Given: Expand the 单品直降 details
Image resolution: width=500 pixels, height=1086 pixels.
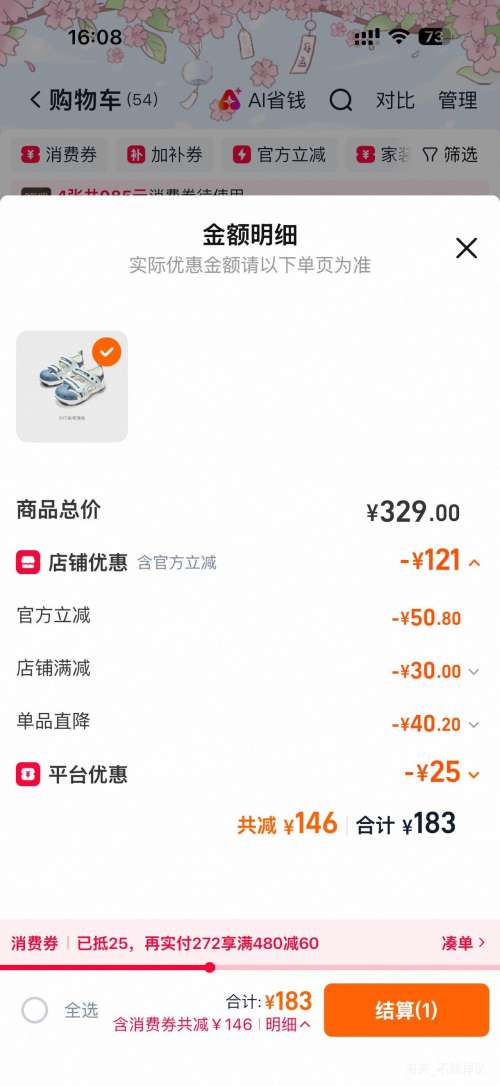Looking at the screenshot, I should tap(474, 724).
